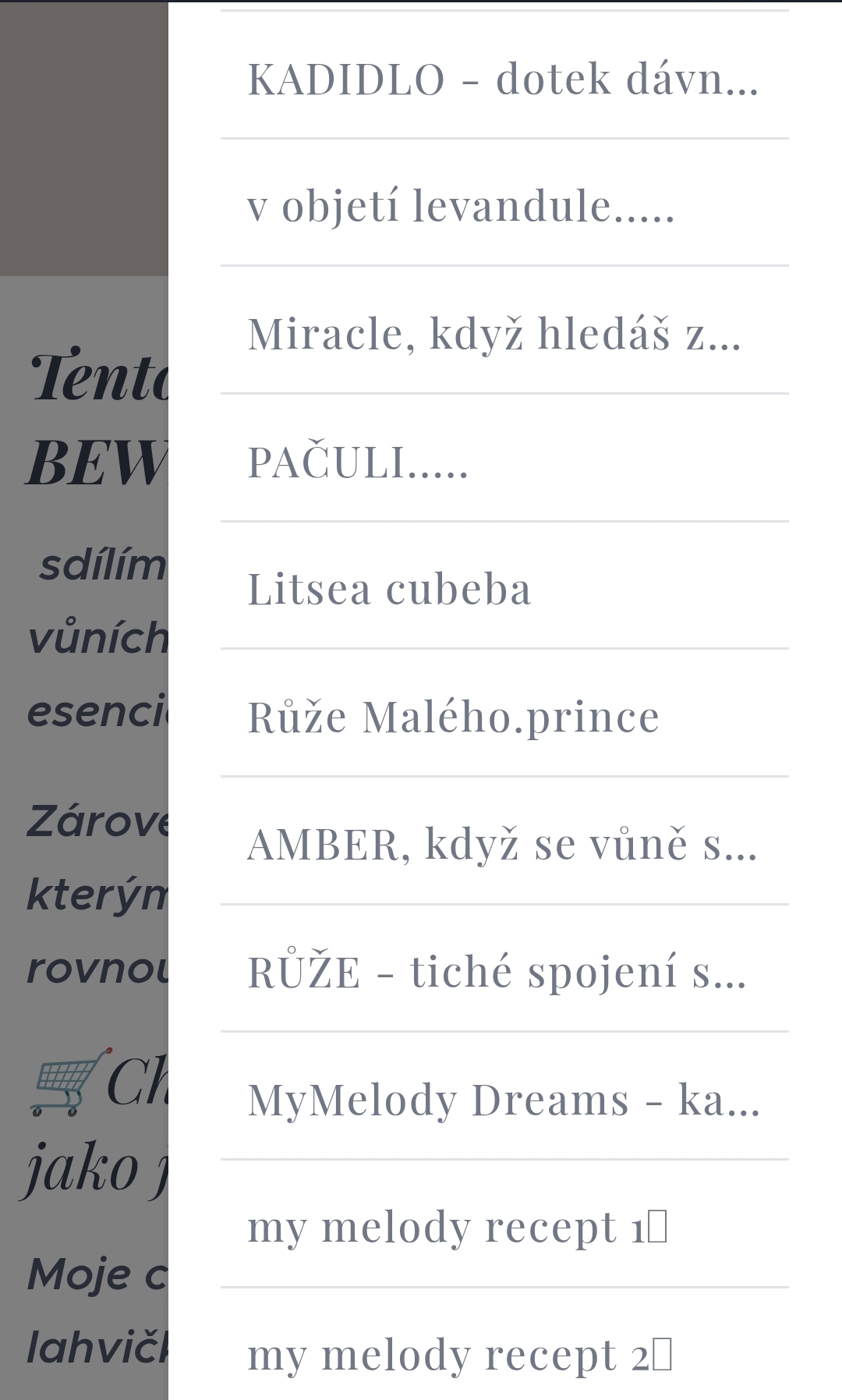This screenshot has height=1400, width=842.
Task: Open the KADIDLO menu item
Action: (x=503, y=79)
